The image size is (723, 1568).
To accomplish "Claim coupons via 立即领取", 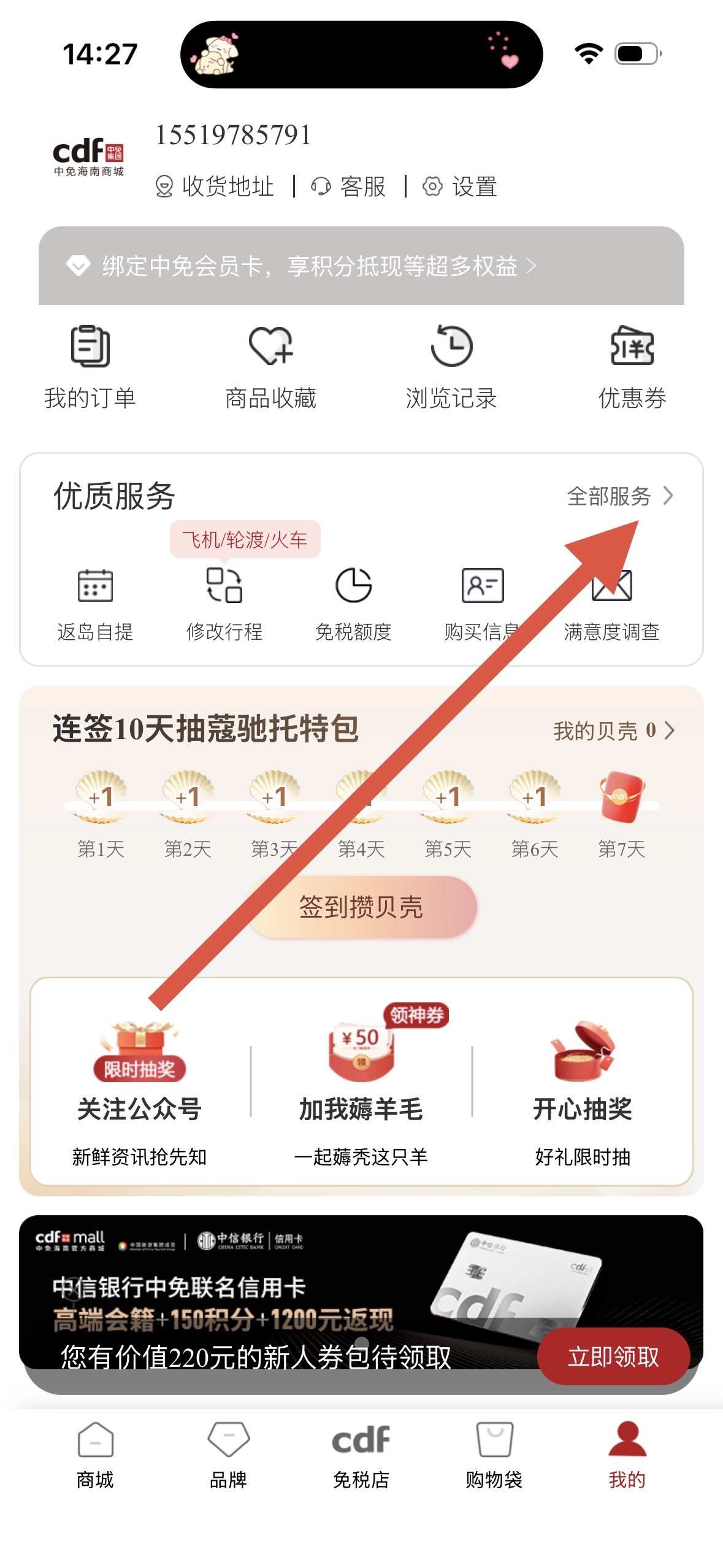I will pyautogui.click(x=613, y=1357).
